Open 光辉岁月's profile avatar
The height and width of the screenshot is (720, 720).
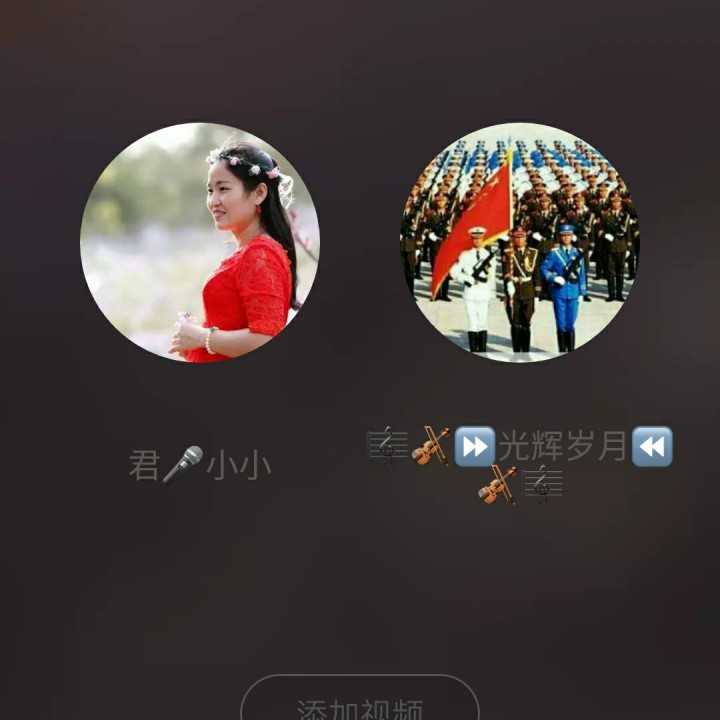pyautogui.click(x=520, y=242)
